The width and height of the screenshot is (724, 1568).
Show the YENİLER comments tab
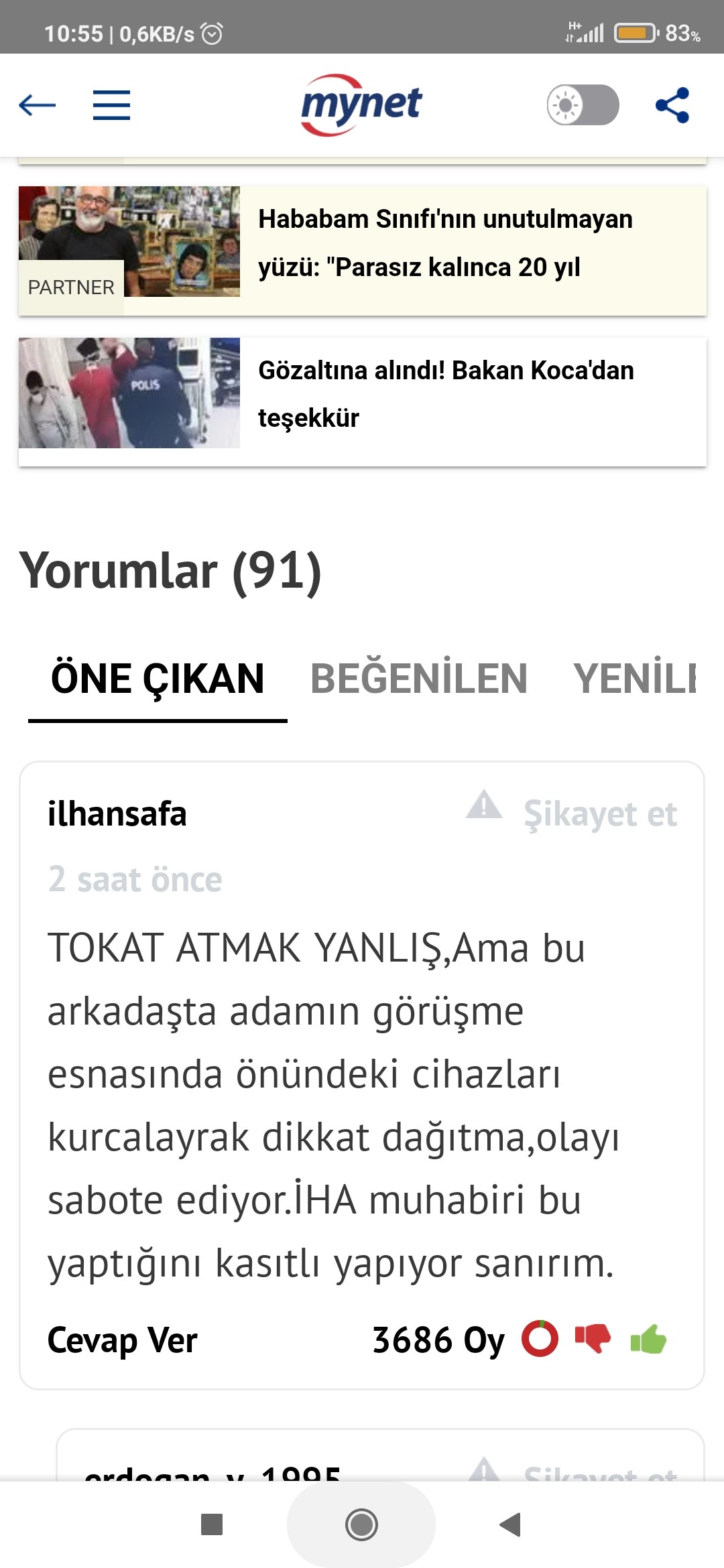pos(634,678)
